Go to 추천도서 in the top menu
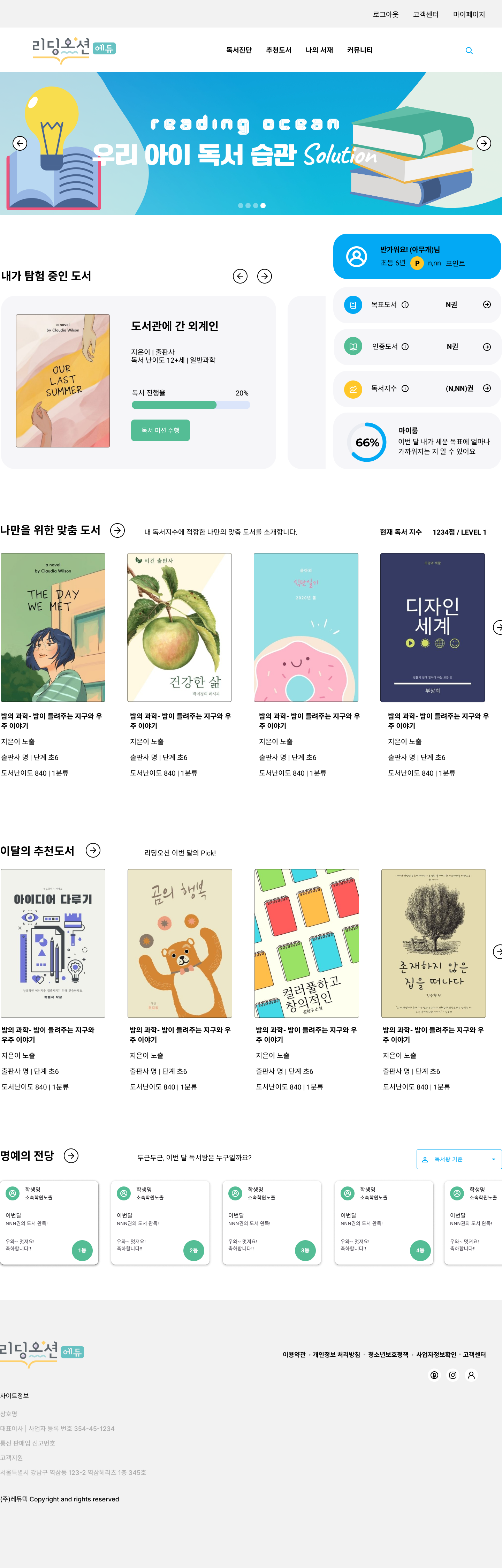The width and height of the screenshot is (502, 1568). pos(279,50)
